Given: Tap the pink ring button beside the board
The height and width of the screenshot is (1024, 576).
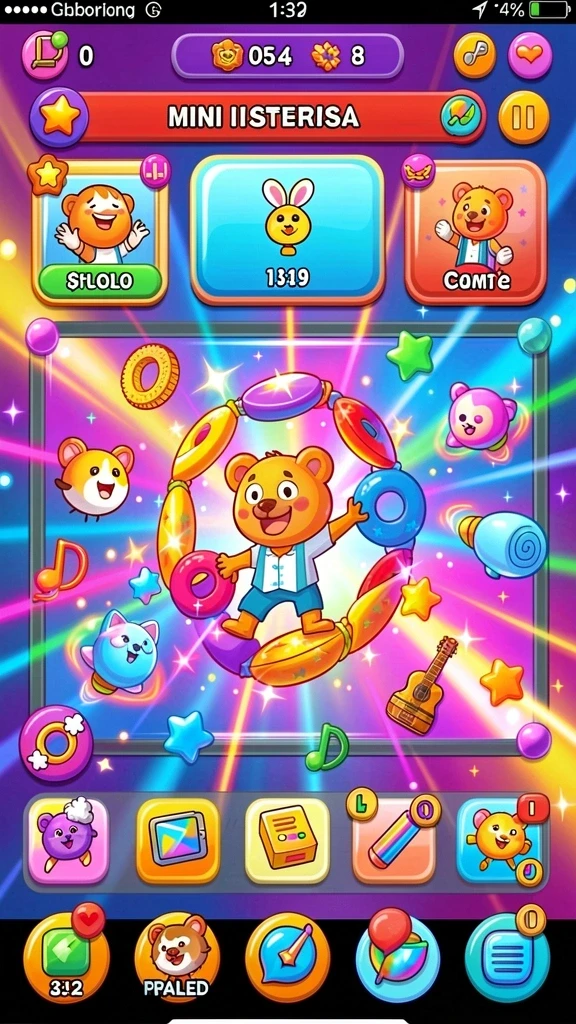Looking at the screenshot, I should point(56,743).
